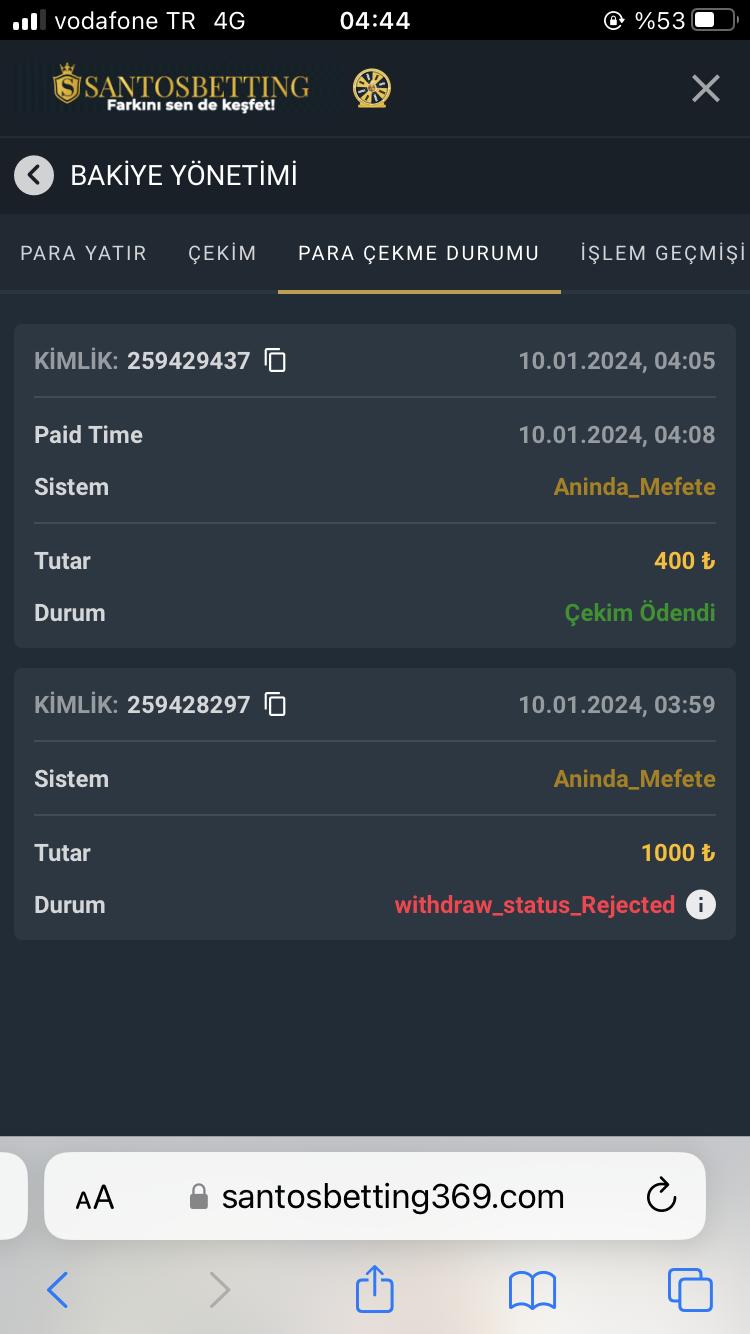Reload the current page
This screenshot has height=1334, width=750.
tap(661, 1196)
